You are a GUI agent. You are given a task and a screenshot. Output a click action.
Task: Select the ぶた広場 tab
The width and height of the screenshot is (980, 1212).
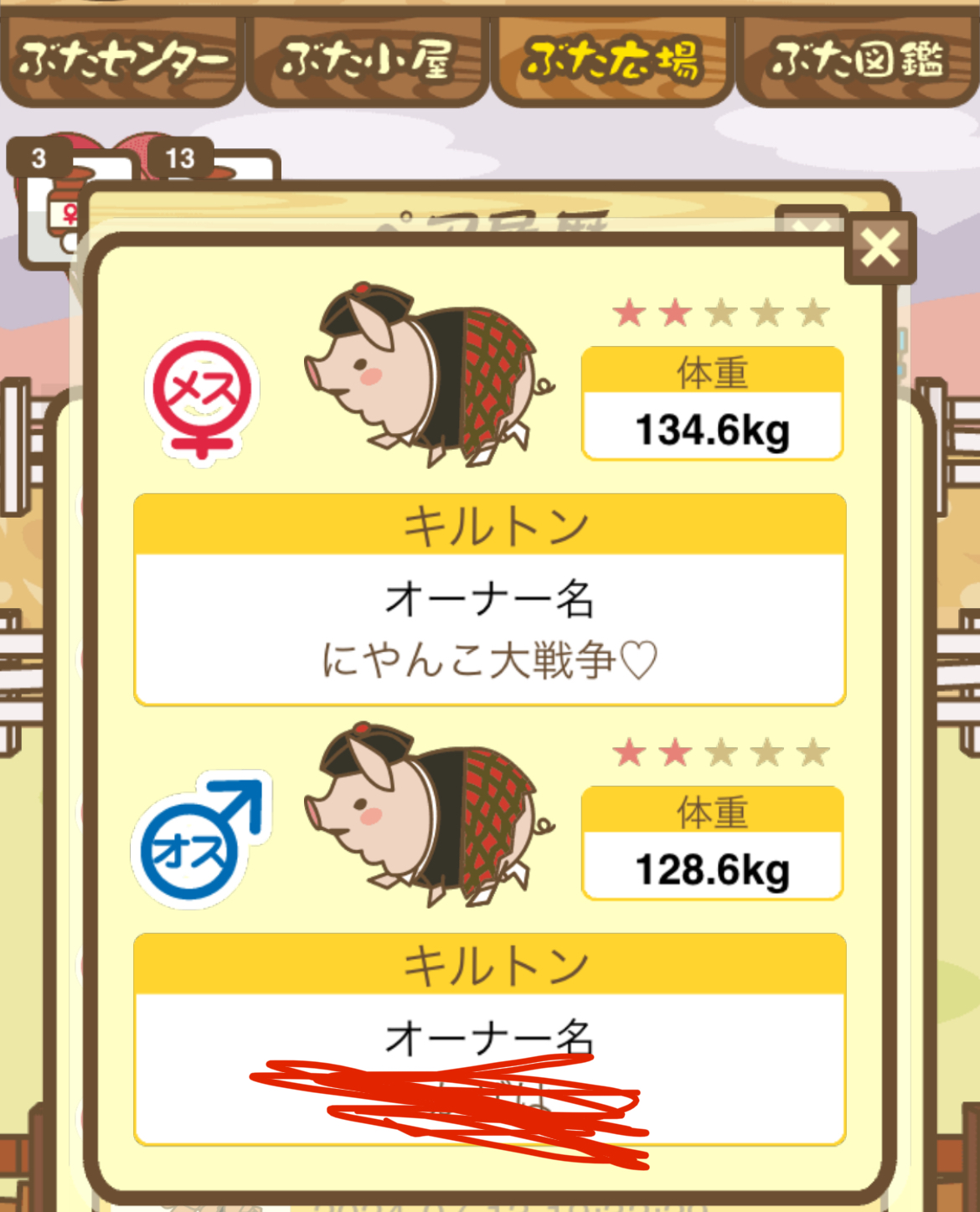612,60
